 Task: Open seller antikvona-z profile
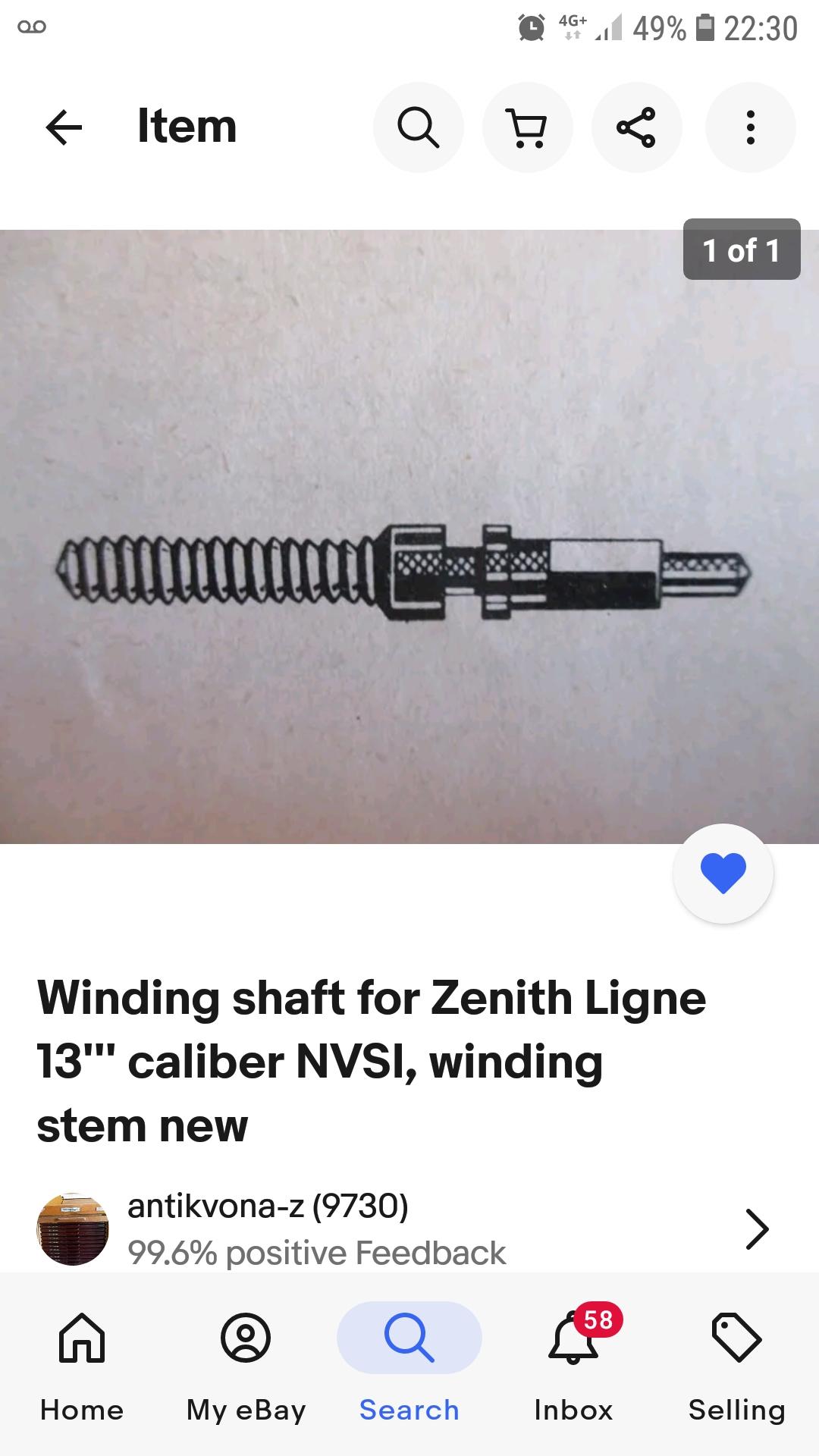click(x=409, y=1228)
